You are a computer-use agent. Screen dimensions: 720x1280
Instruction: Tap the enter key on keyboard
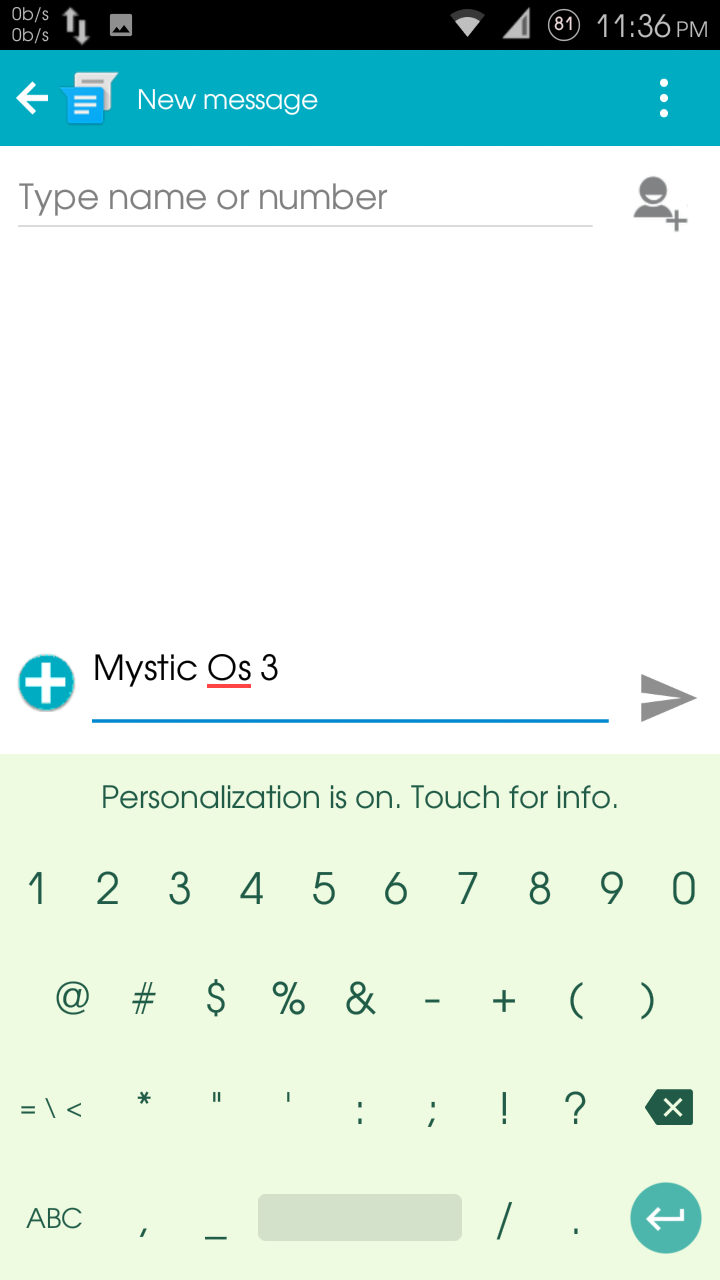pos(665,1218)
